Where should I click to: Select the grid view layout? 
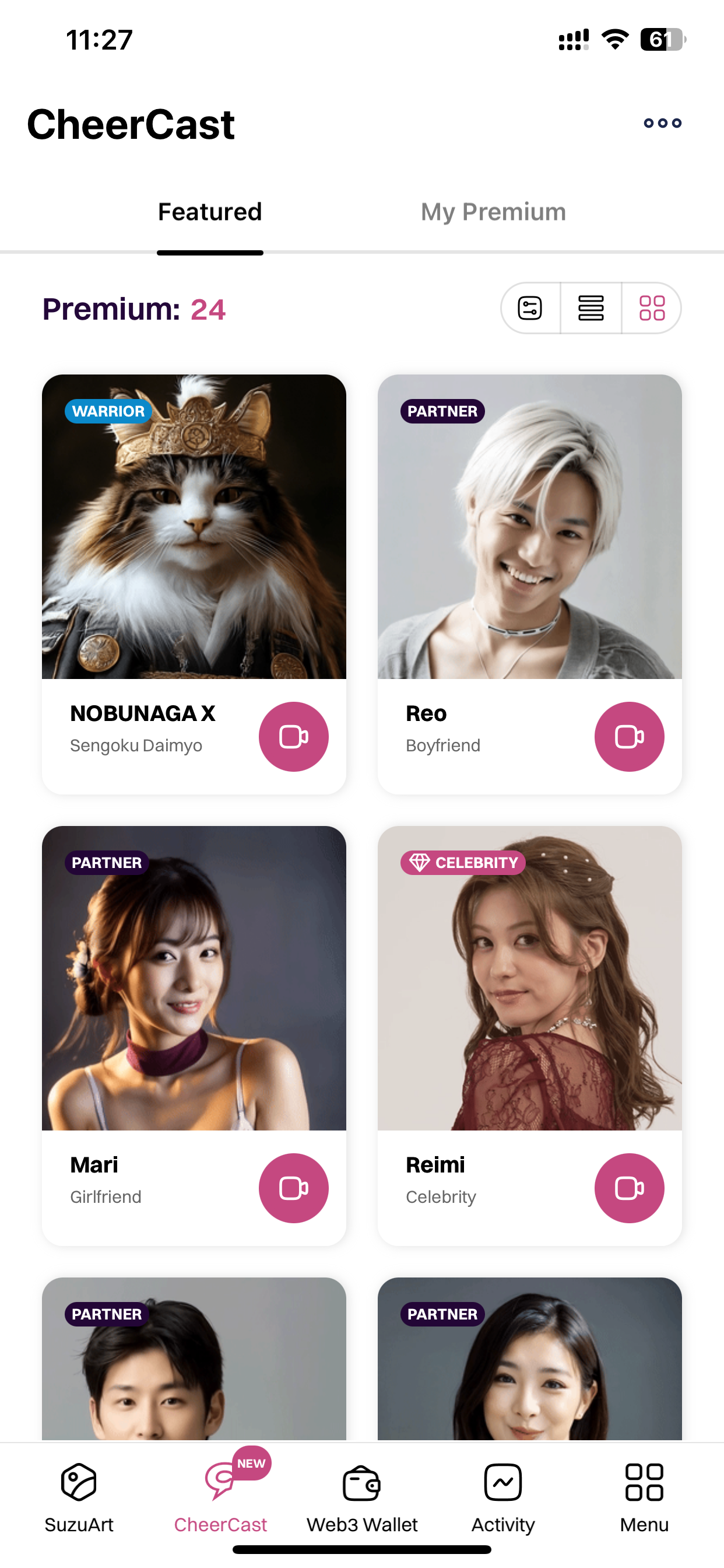point(652,308)
